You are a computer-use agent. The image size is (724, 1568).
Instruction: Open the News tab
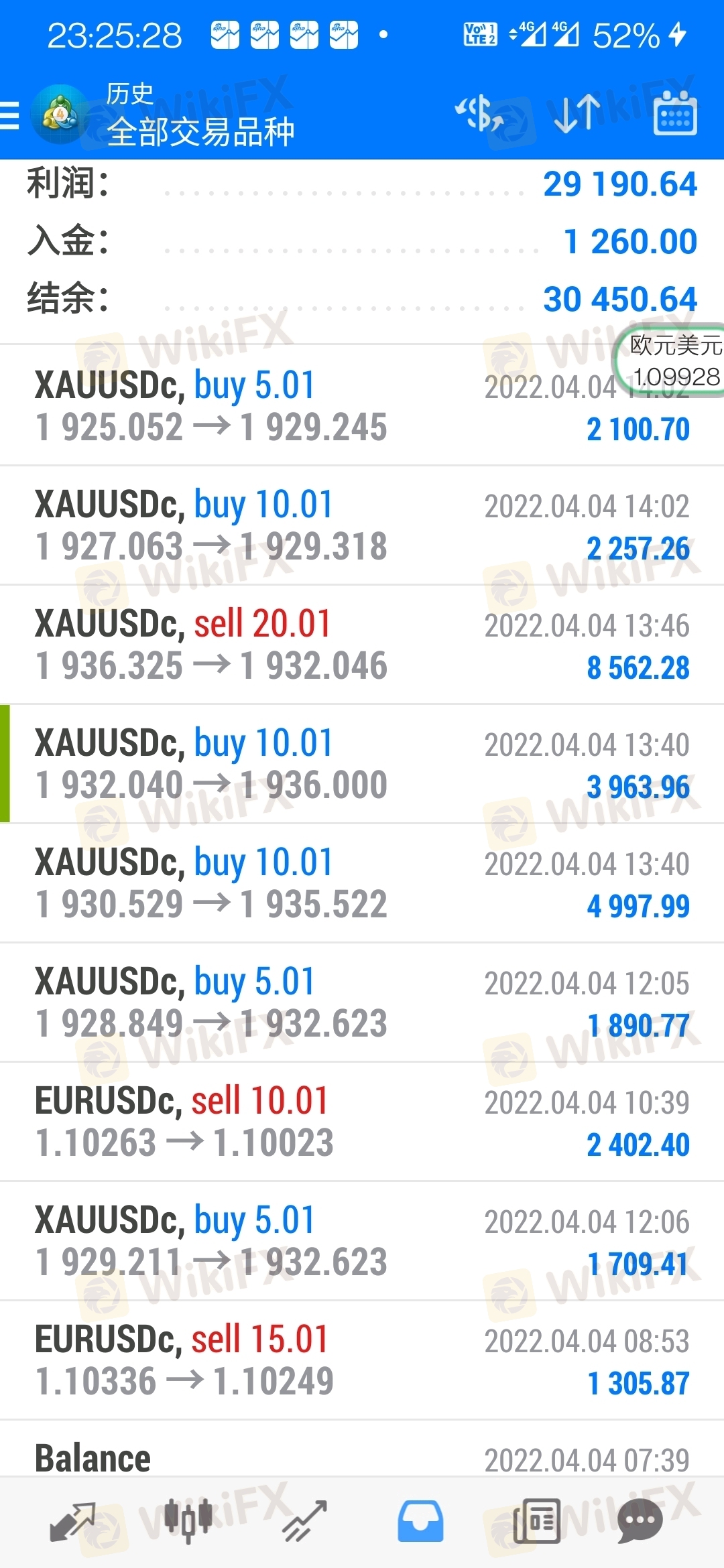click(536, 1521)
